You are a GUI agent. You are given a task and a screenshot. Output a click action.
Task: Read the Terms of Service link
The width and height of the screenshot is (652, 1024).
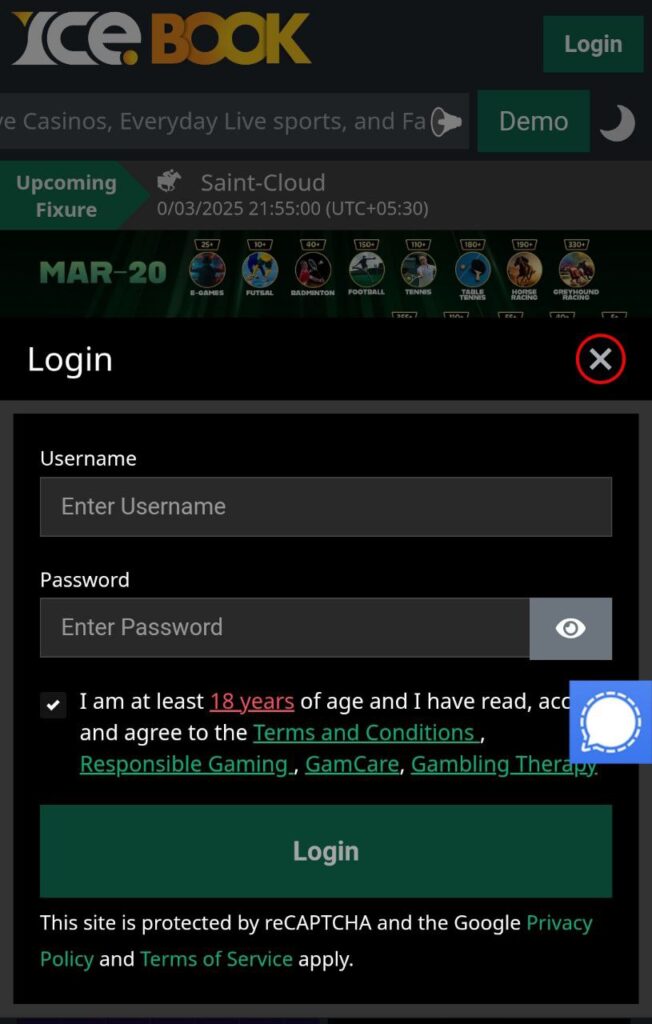coord(216,960)
